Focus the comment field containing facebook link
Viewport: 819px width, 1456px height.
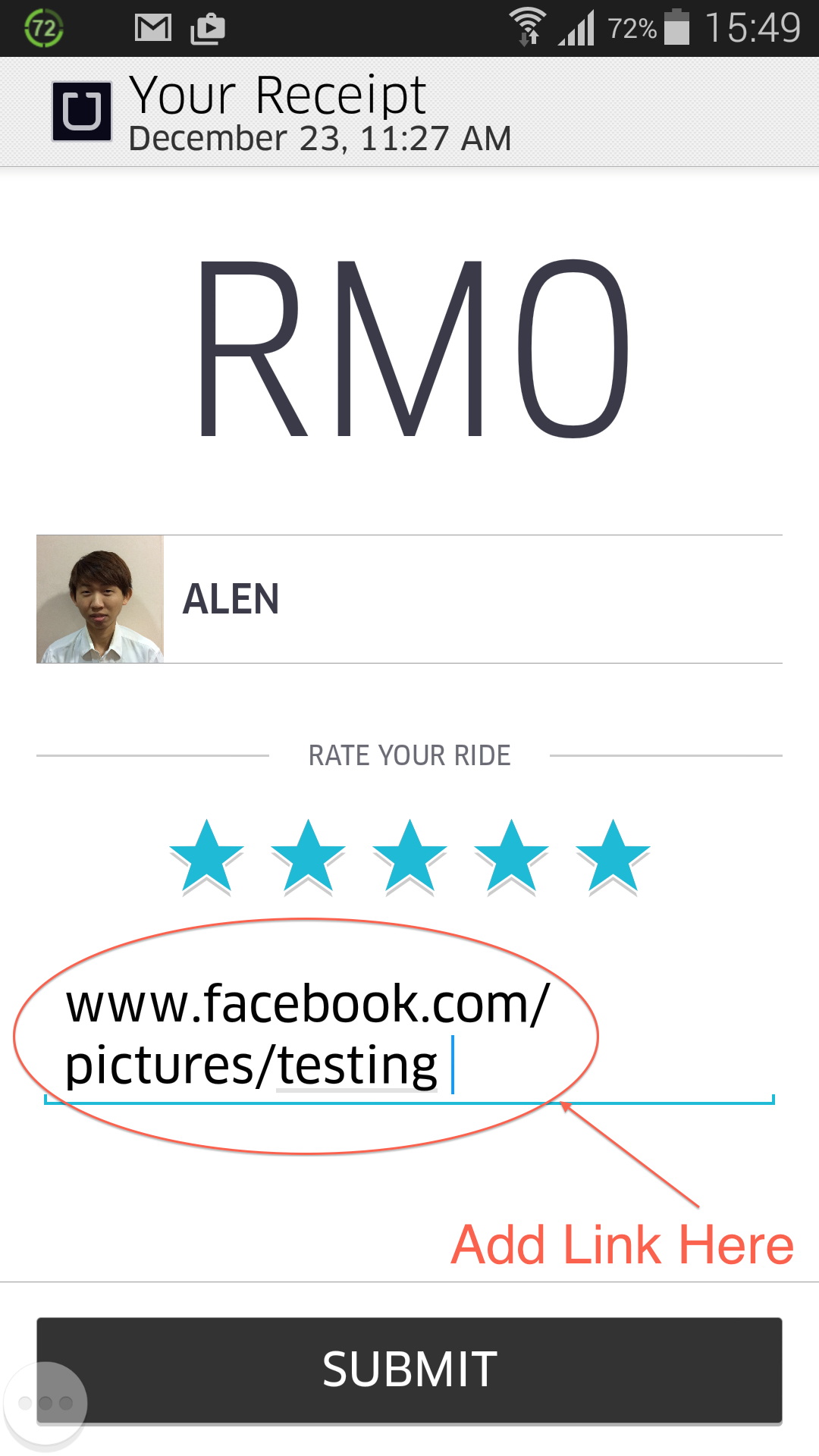pos(409,1037)
